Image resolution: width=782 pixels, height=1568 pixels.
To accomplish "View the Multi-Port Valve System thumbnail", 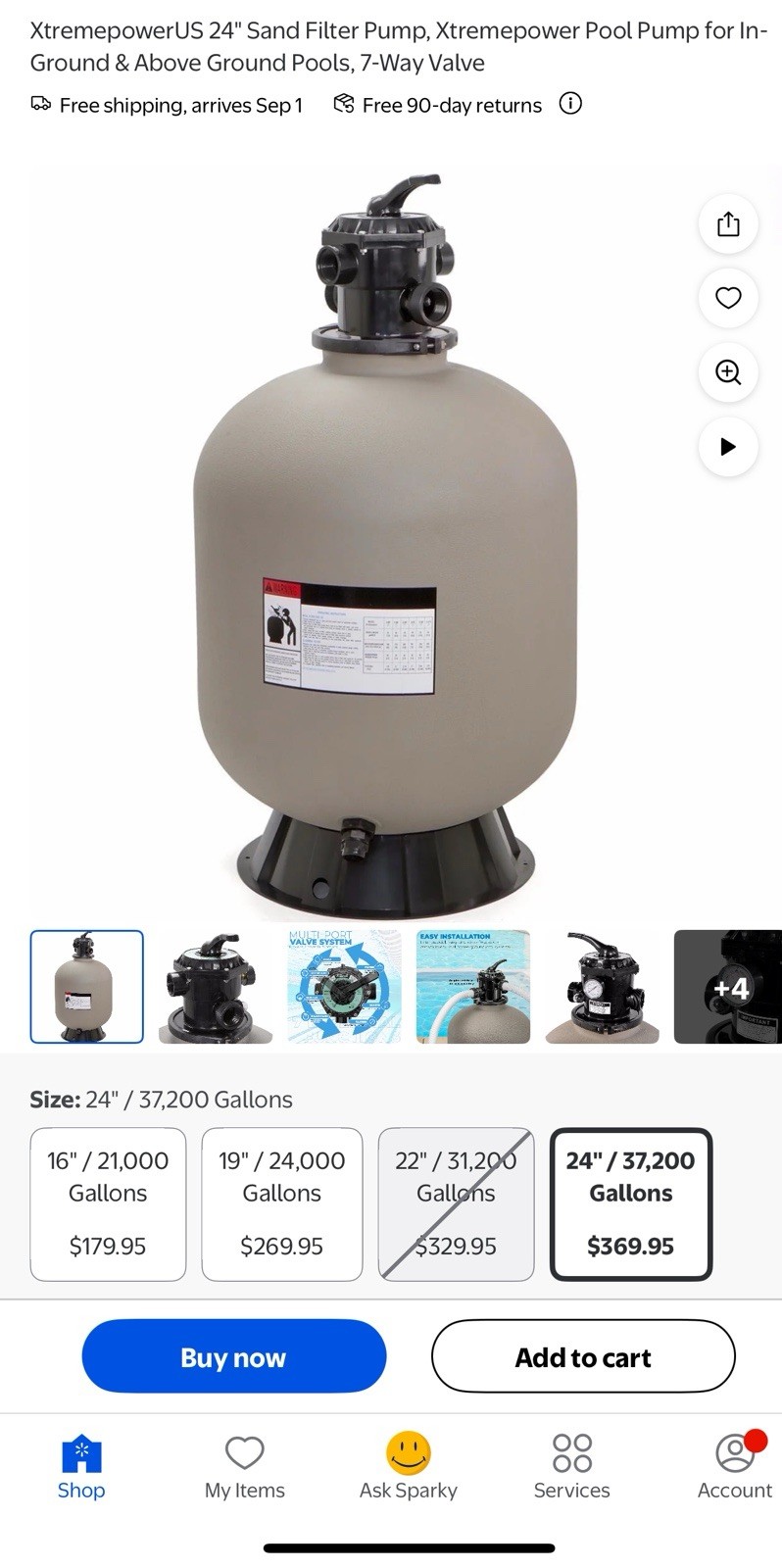I will [x=344, y=987].
